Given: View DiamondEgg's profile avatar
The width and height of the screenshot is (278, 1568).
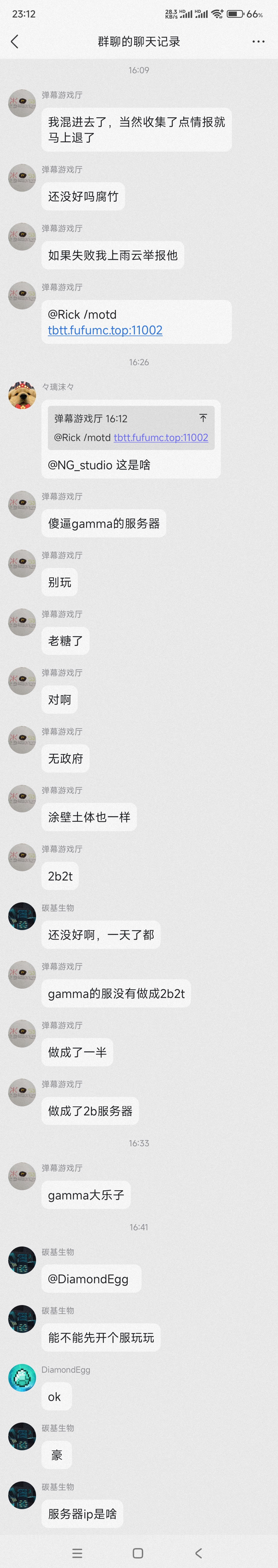Looking at the screenshot, I should (x=22, y=1378).
